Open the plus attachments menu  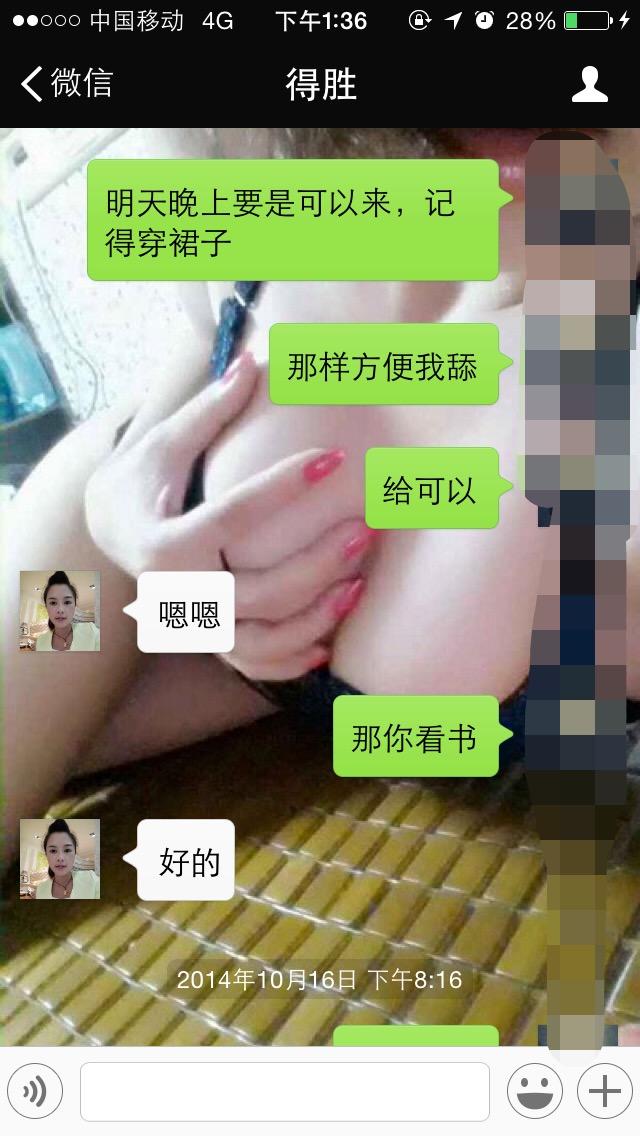pos(603,1091)
